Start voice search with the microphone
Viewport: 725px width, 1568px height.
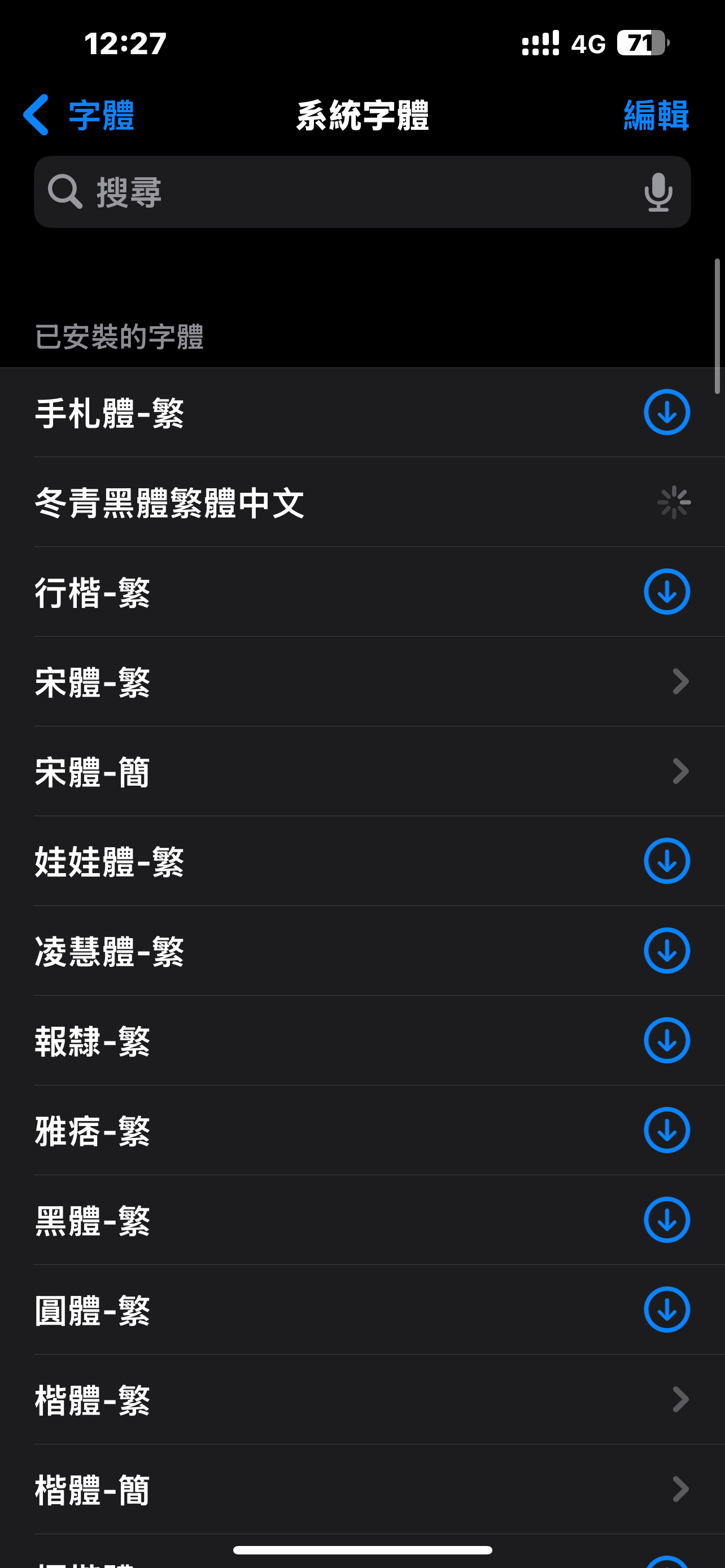pos(658,192)
